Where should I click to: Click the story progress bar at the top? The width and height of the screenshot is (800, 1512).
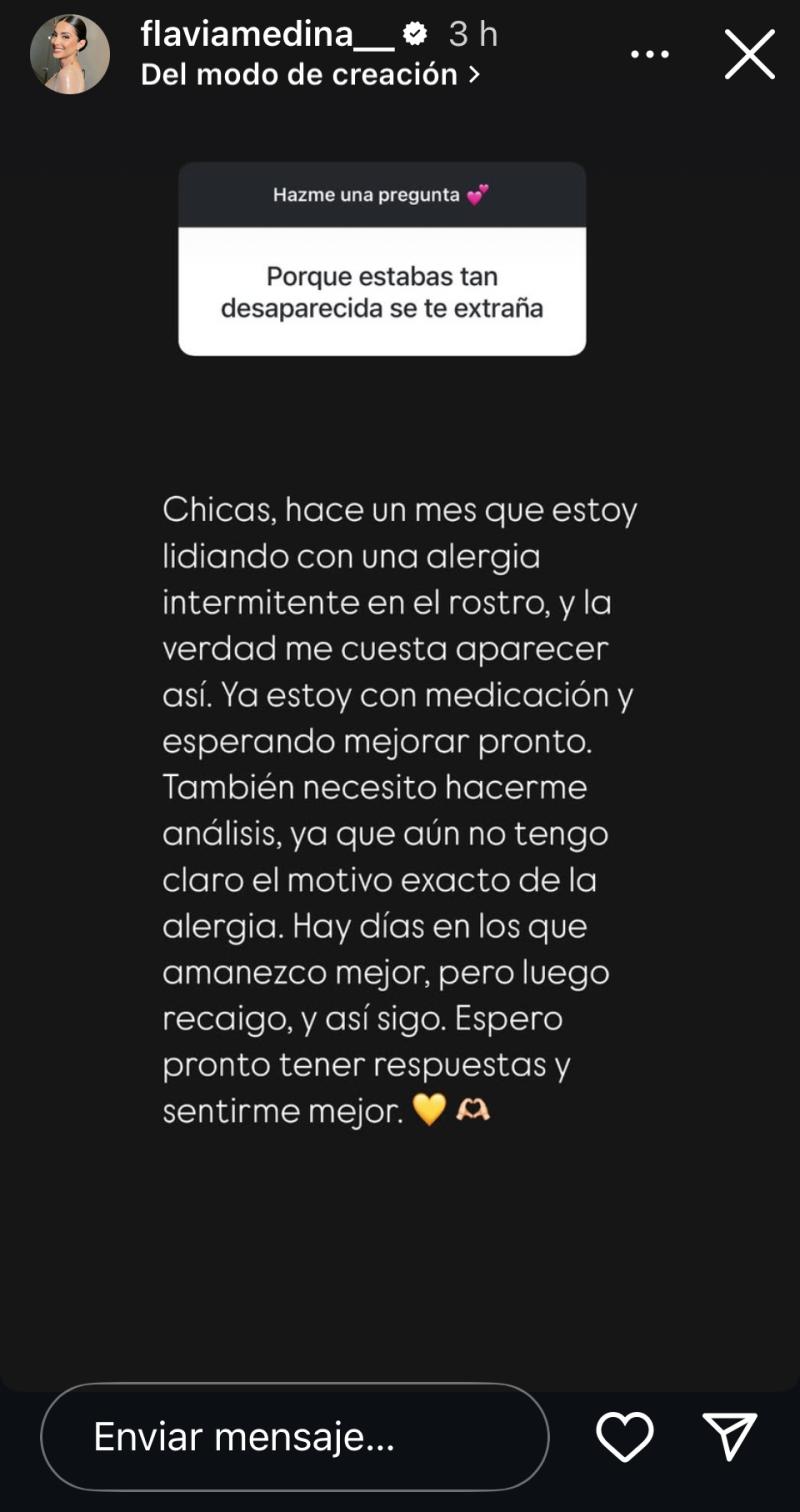tap(400, 5)
